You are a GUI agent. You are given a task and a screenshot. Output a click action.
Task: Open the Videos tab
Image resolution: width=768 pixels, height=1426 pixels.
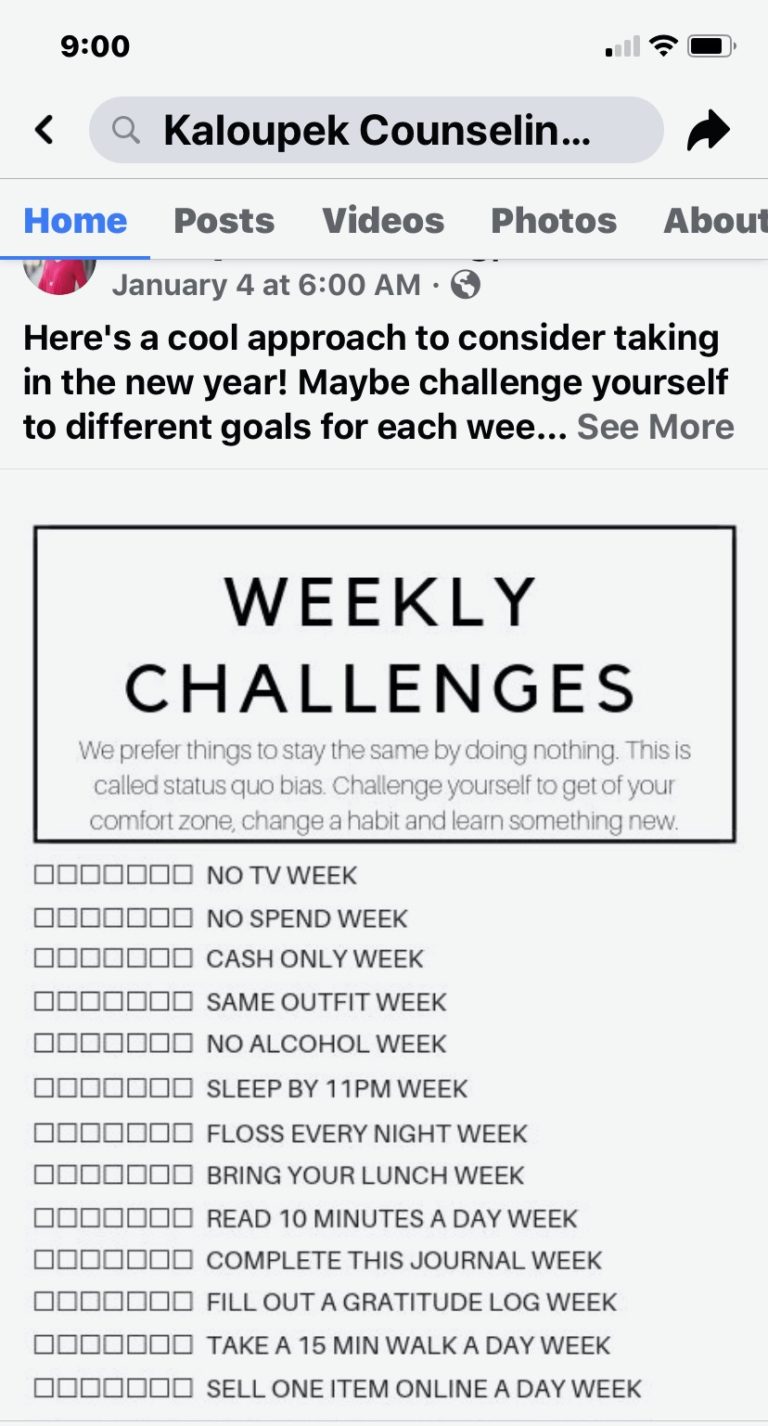click(x=383, y=220)
